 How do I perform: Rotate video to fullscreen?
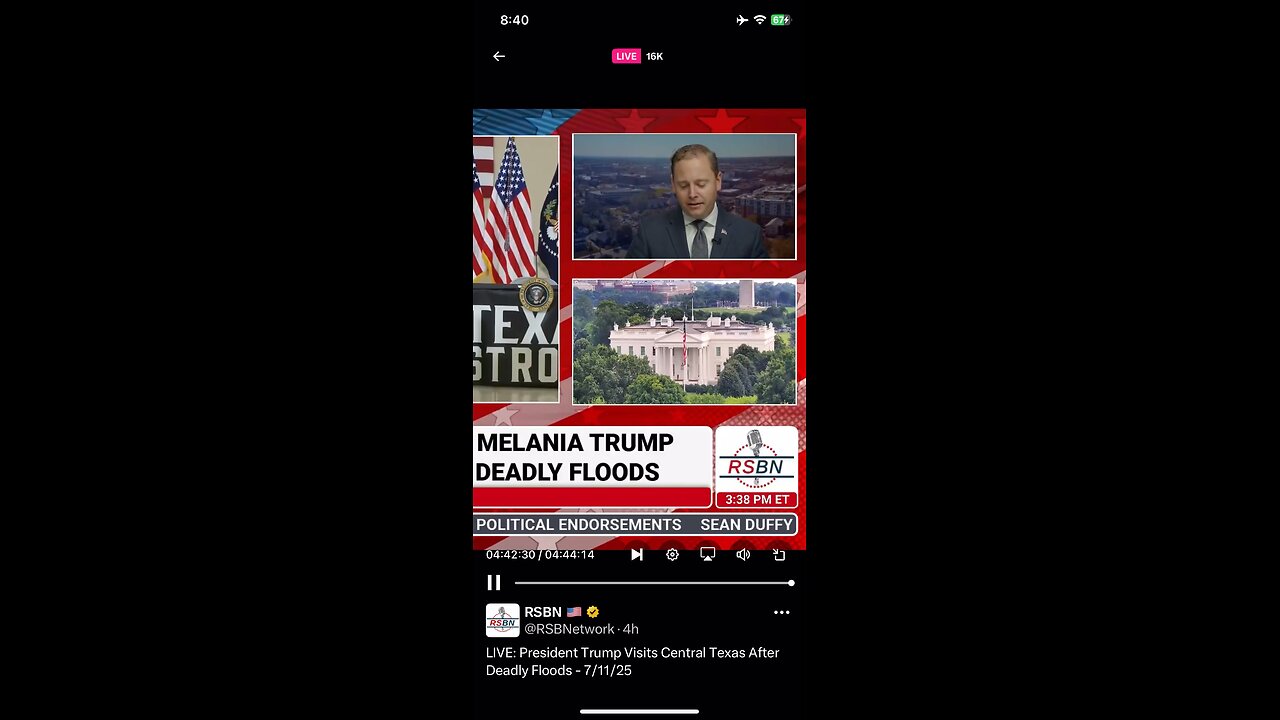tap(779, 554)
